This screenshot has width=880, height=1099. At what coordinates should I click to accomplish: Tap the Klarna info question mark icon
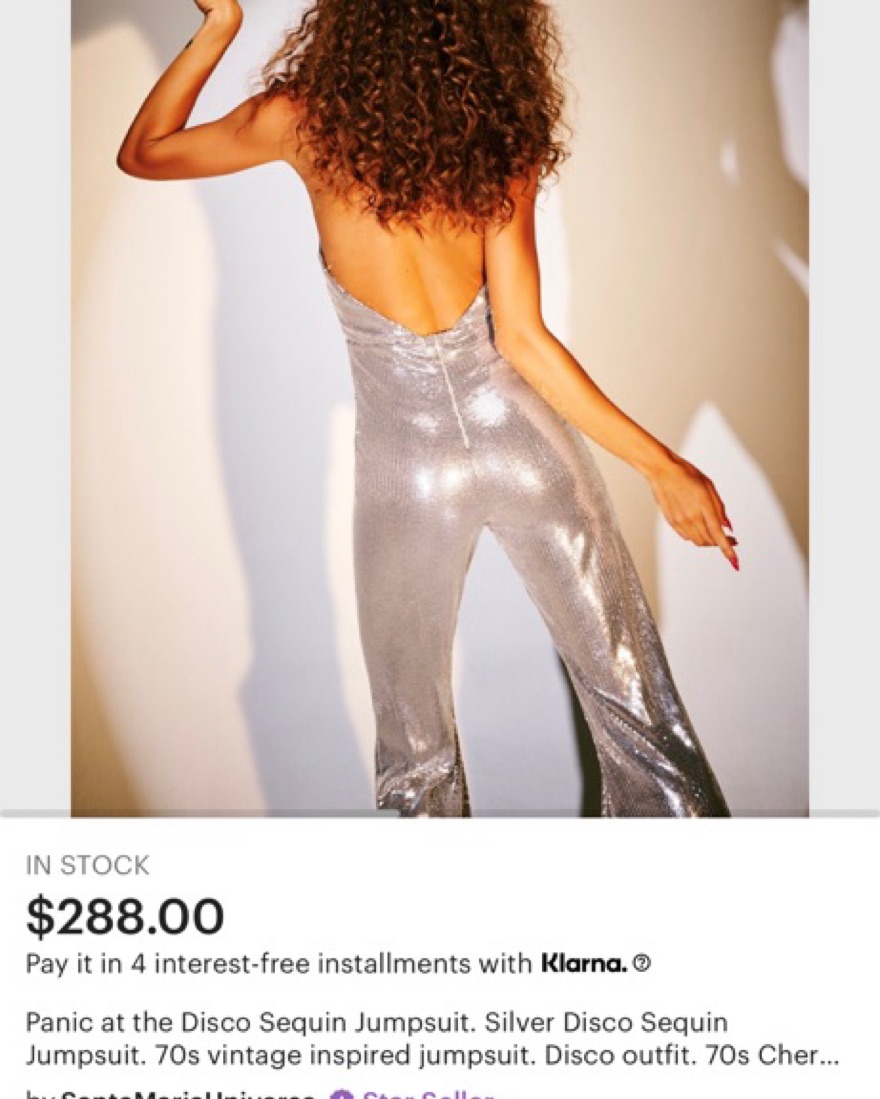pyautogui.click(x=642, y=964)
